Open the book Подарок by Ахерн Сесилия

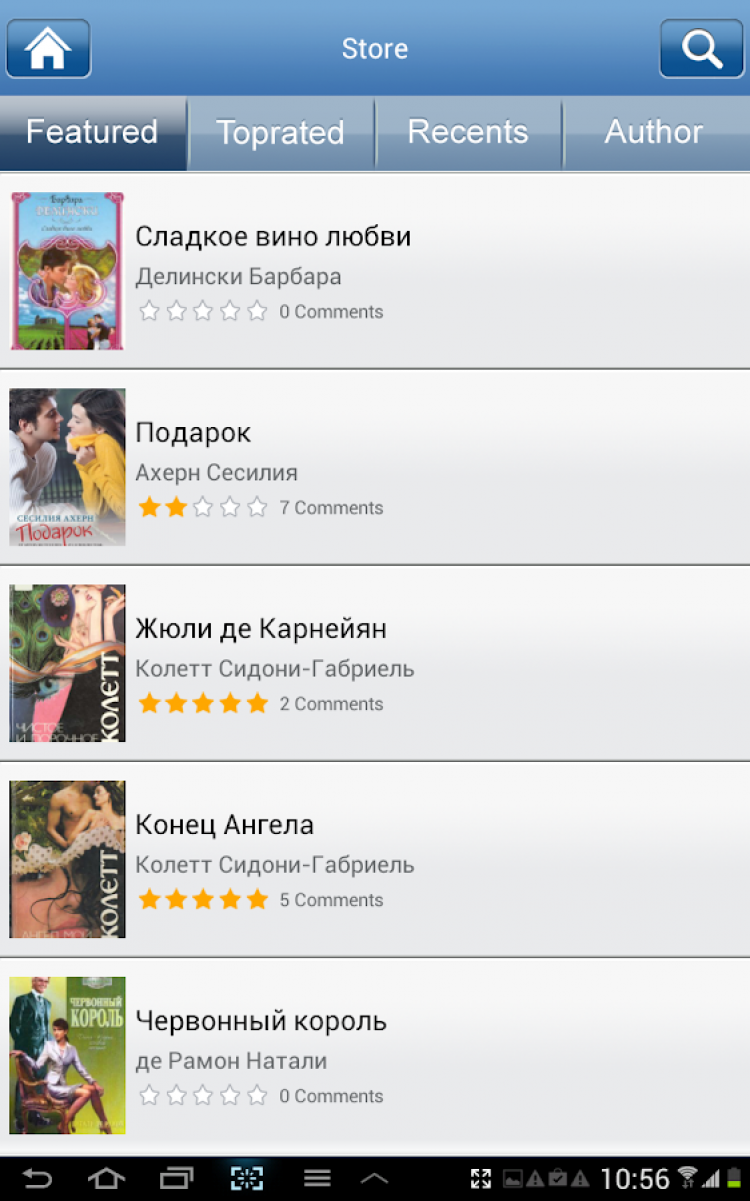(x=193, y=433)
